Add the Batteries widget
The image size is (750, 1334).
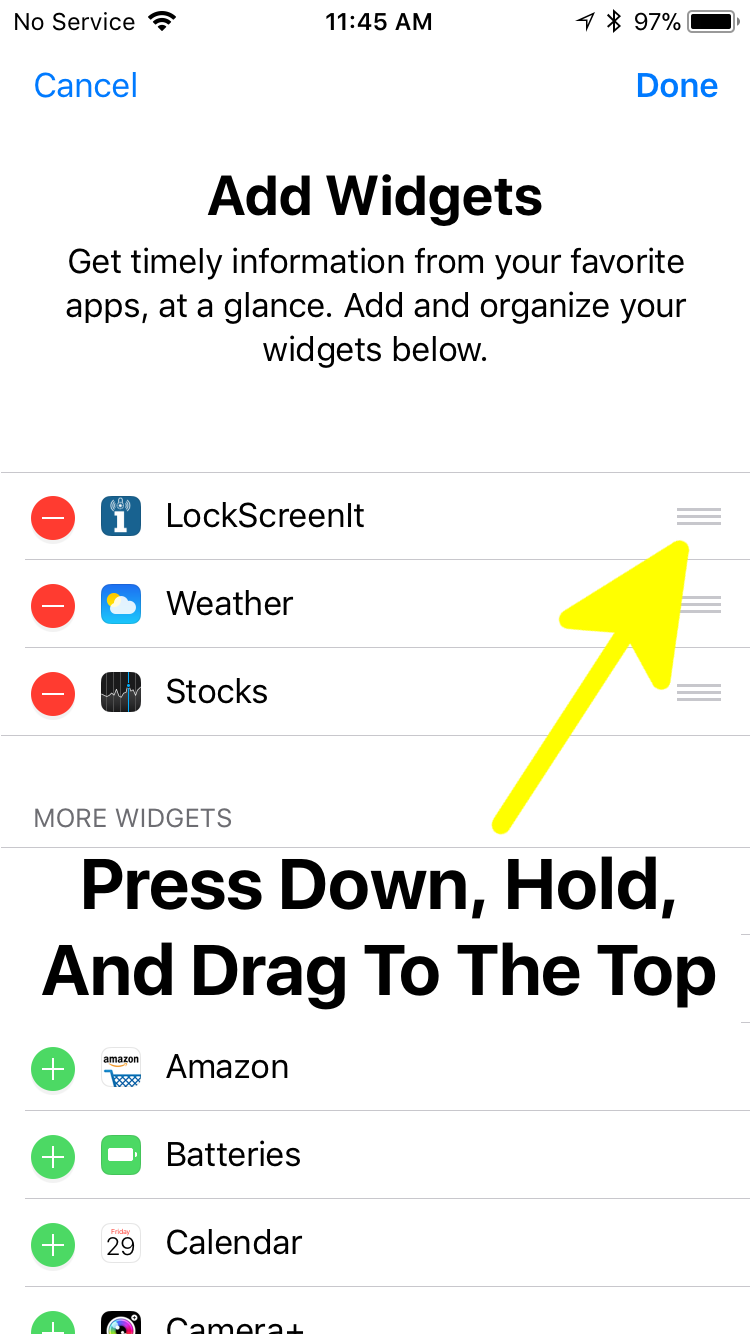coord(53,1156)
